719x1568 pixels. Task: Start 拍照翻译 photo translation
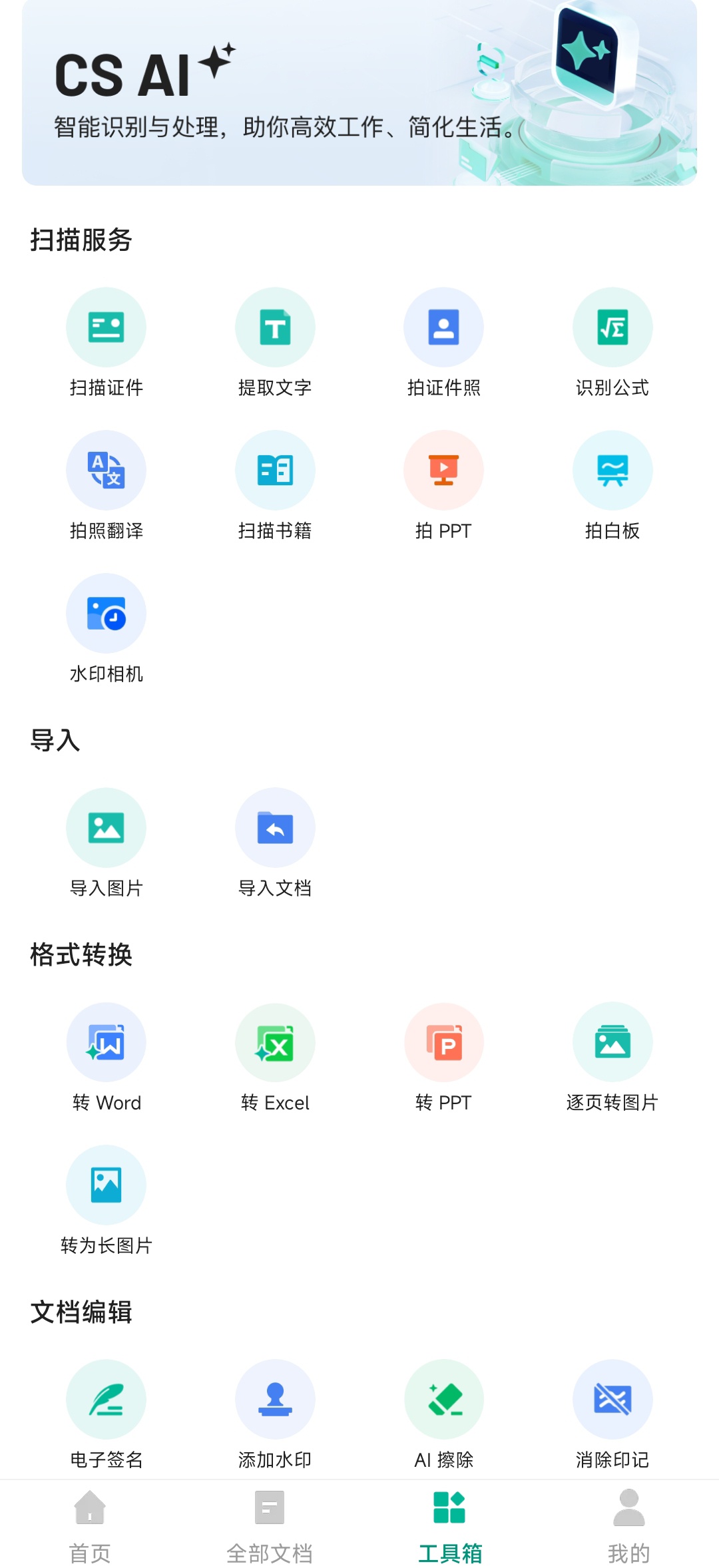(106, 471)
